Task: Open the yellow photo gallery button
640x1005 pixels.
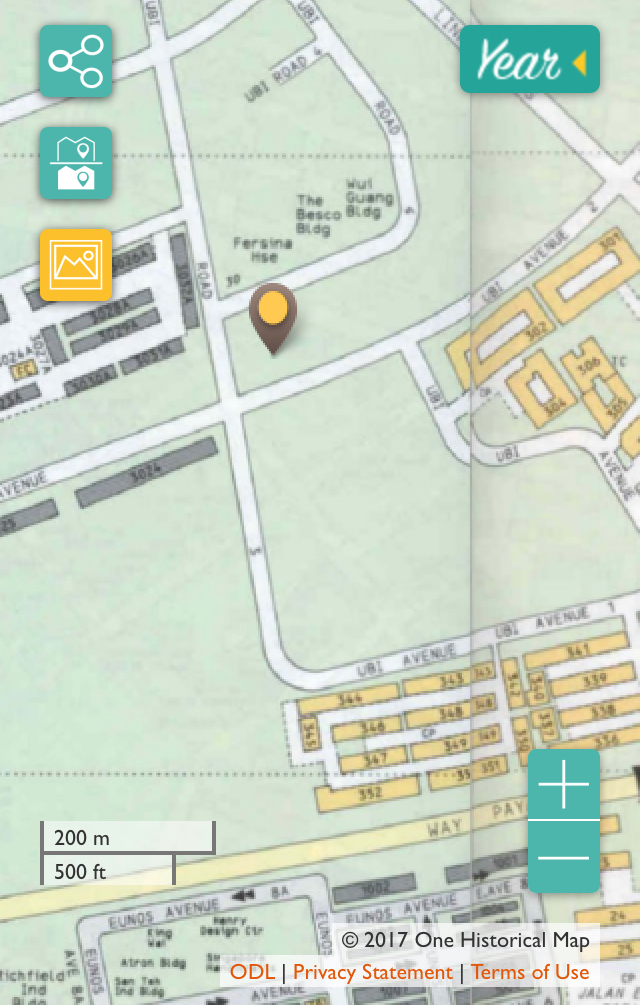Action: 76,265
